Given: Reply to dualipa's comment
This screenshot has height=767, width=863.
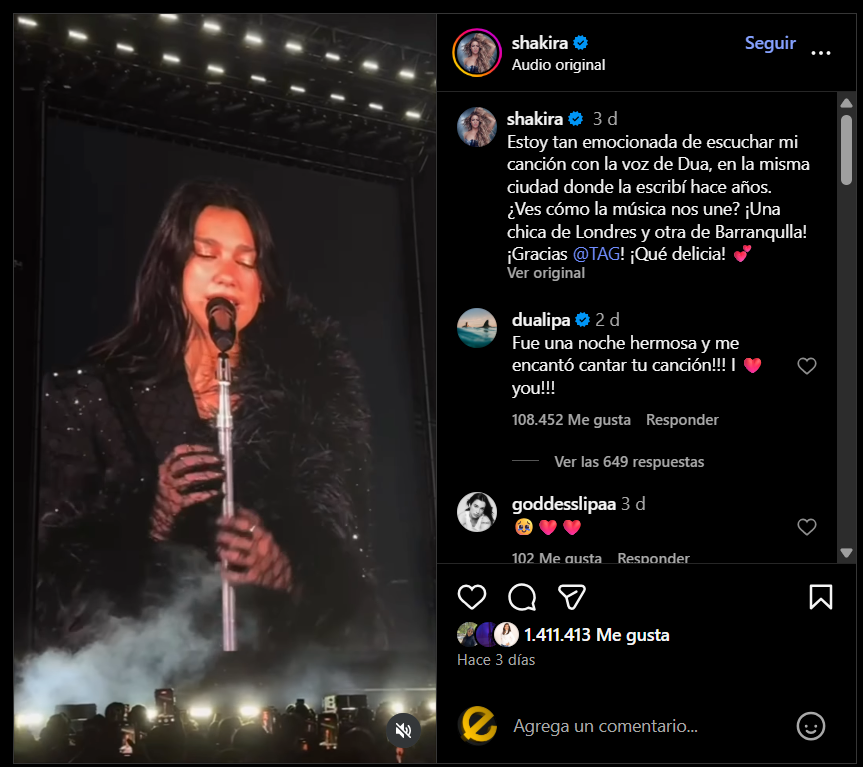Looking at the screenshot, I should coord(682,420).
